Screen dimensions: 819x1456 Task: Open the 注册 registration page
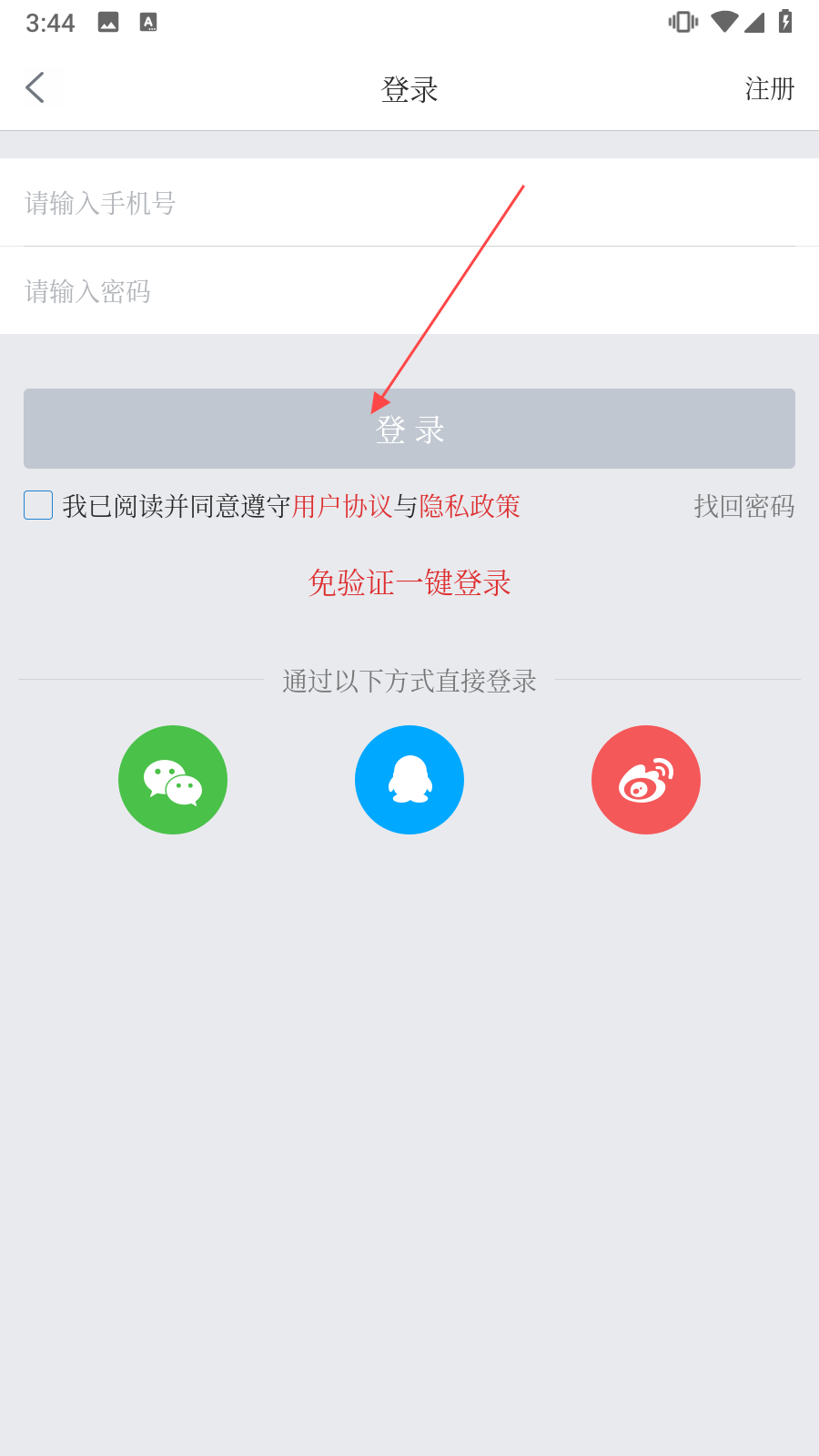coord(770,89)
